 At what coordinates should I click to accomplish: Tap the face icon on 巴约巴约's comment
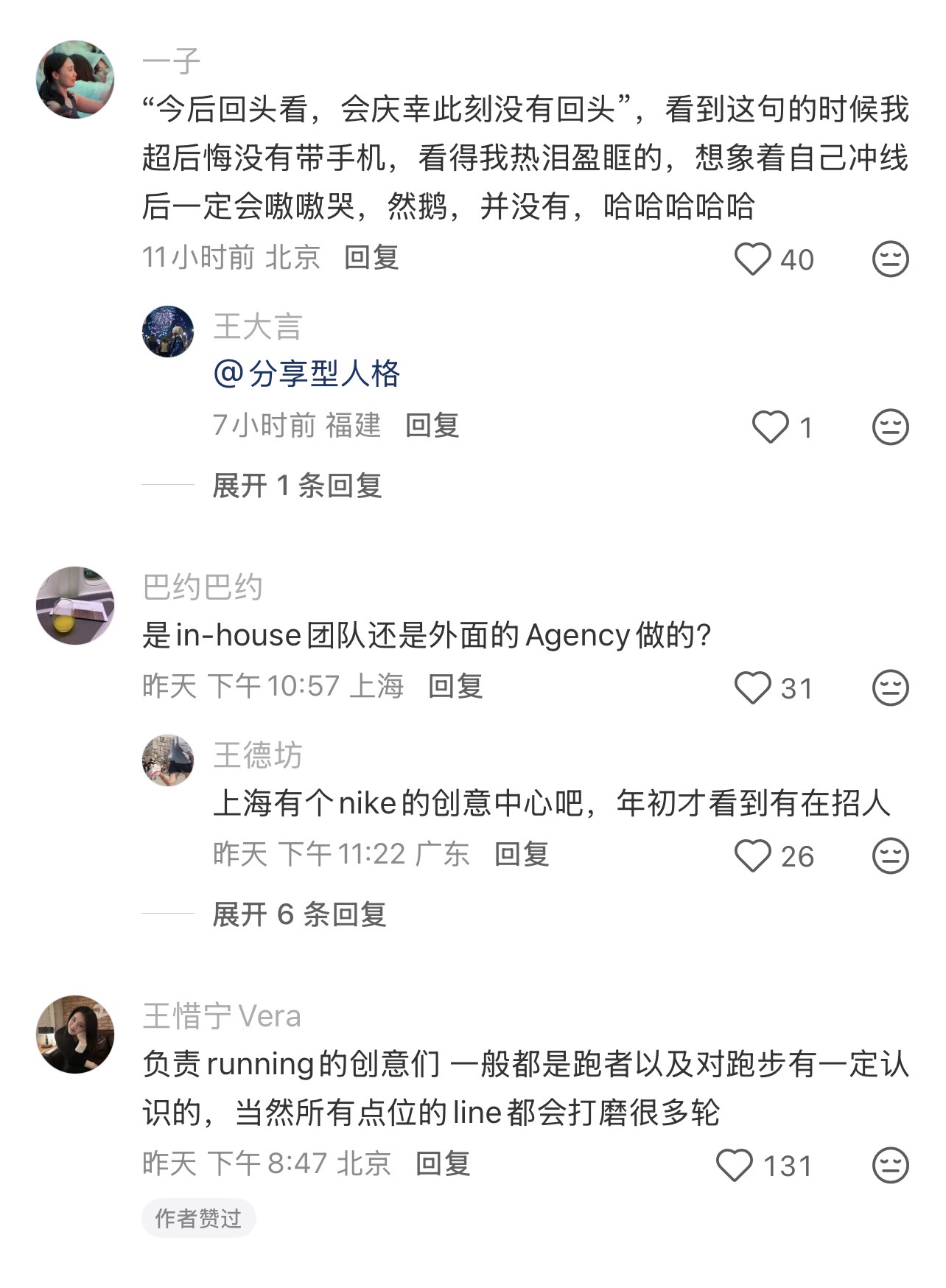click(x=890, y=688)
